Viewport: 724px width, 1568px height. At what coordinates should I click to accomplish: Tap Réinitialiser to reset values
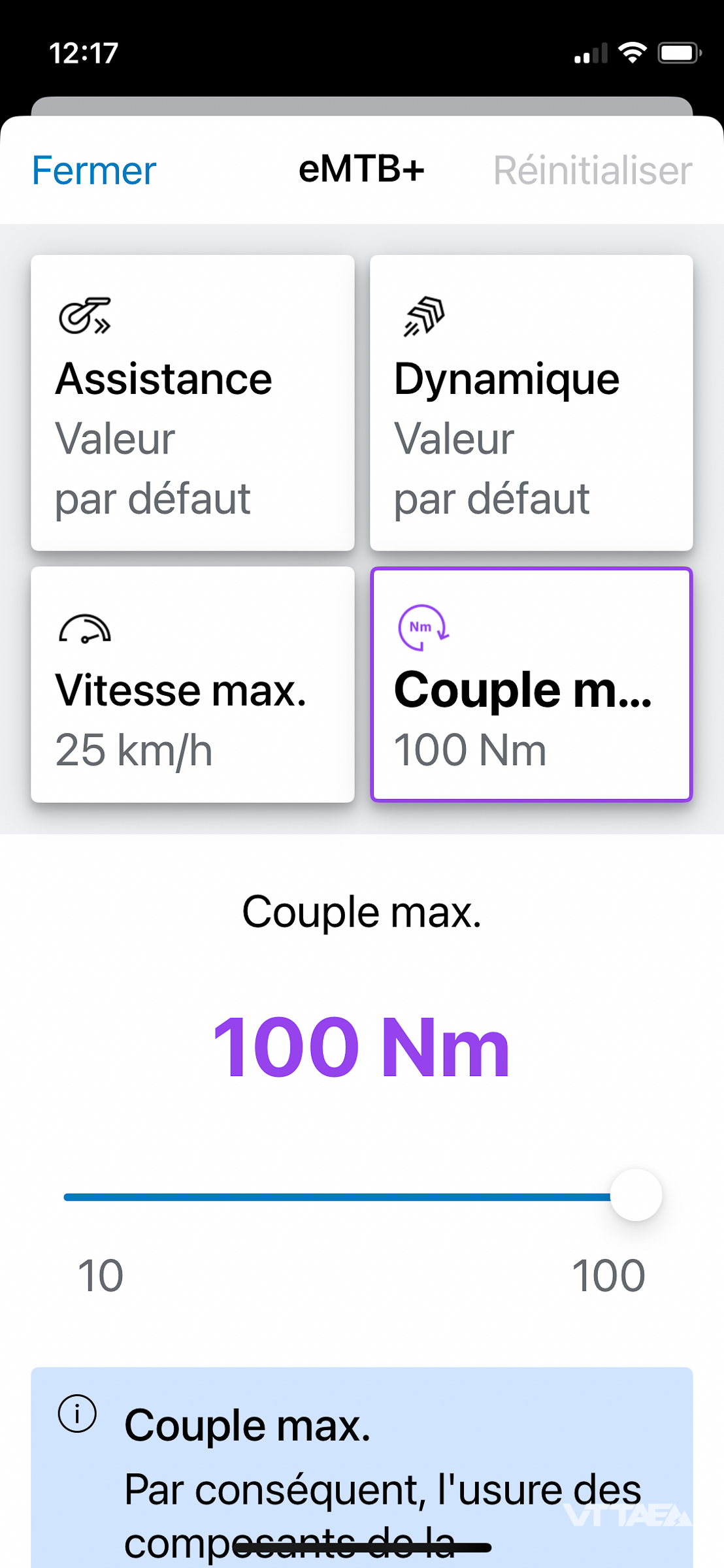tap(592, 171)
